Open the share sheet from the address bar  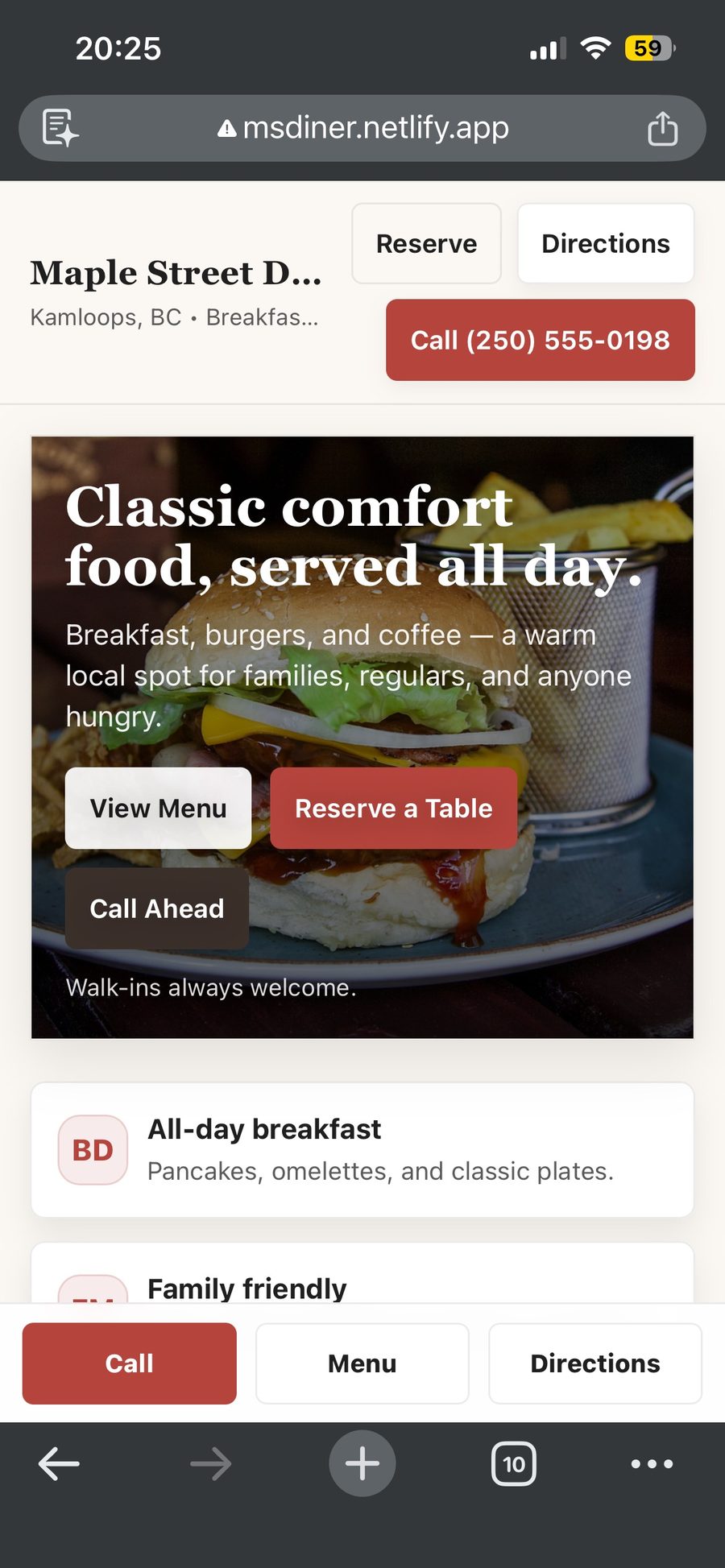(661, 127)
